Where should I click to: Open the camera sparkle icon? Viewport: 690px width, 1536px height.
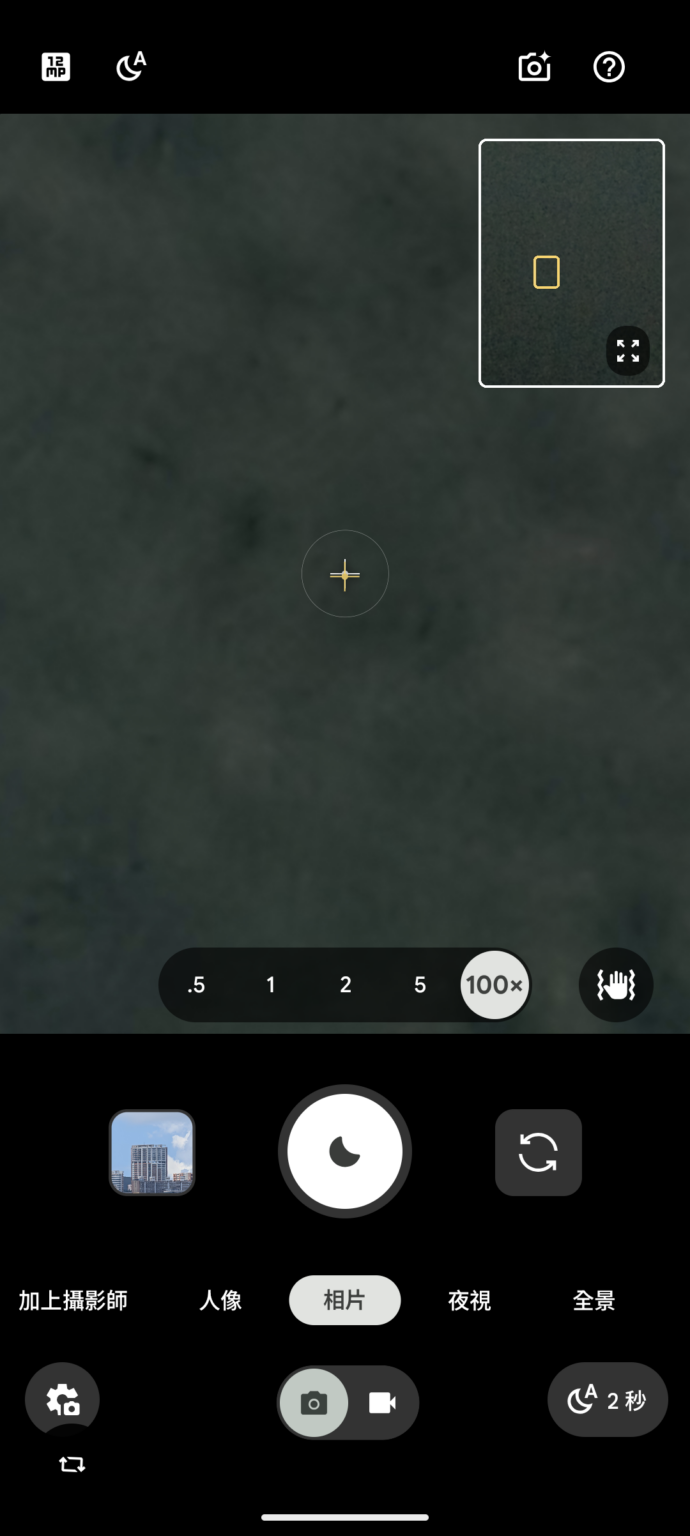(x=534, y=67)
